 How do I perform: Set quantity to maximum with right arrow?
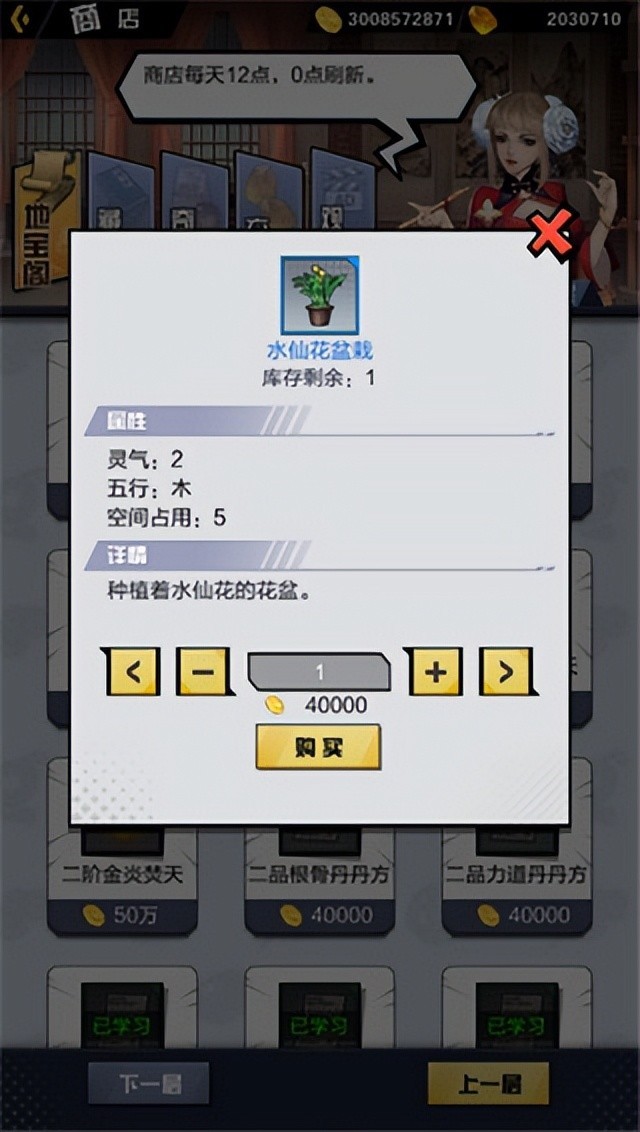click(506, 671)
